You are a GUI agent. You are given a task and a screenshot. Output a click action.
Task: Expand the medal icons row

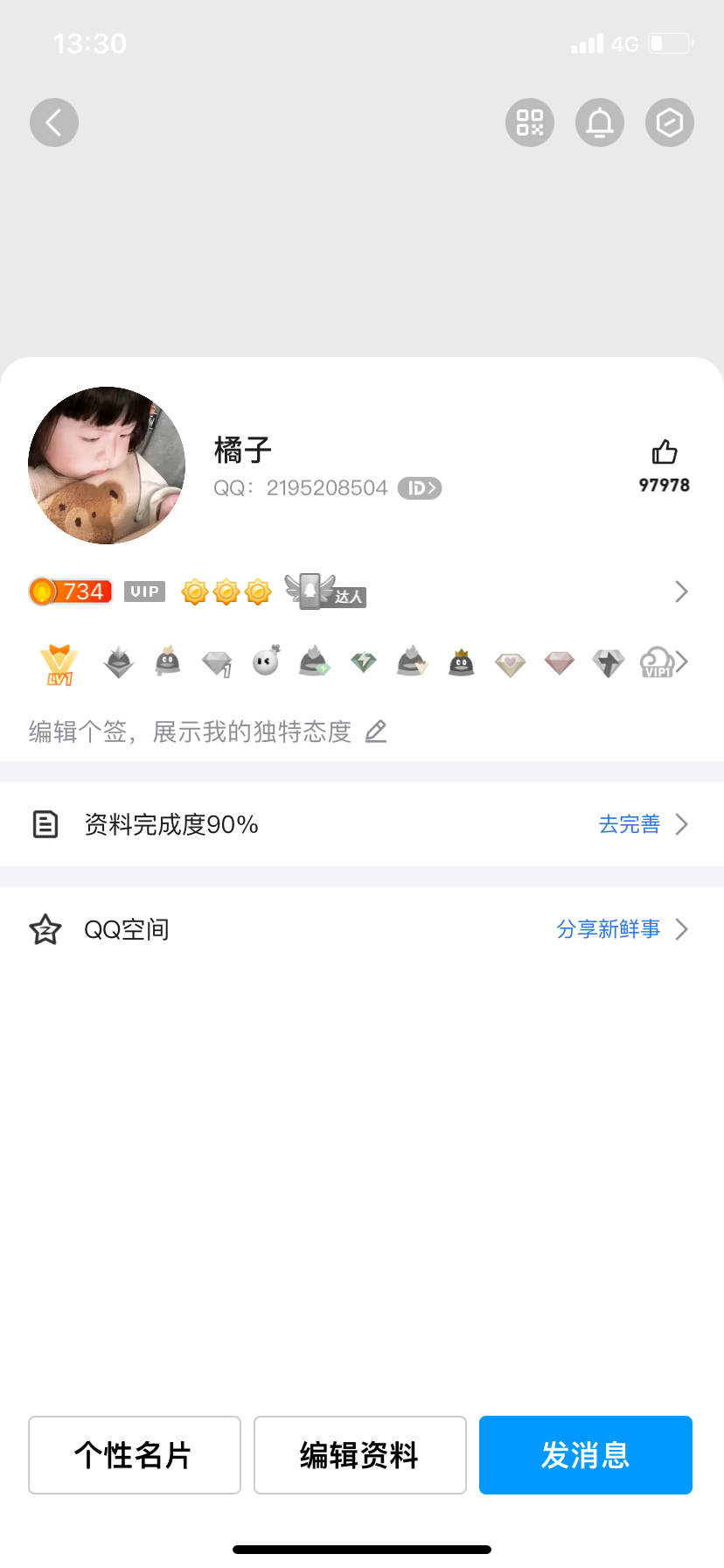[x=683, y=662]
